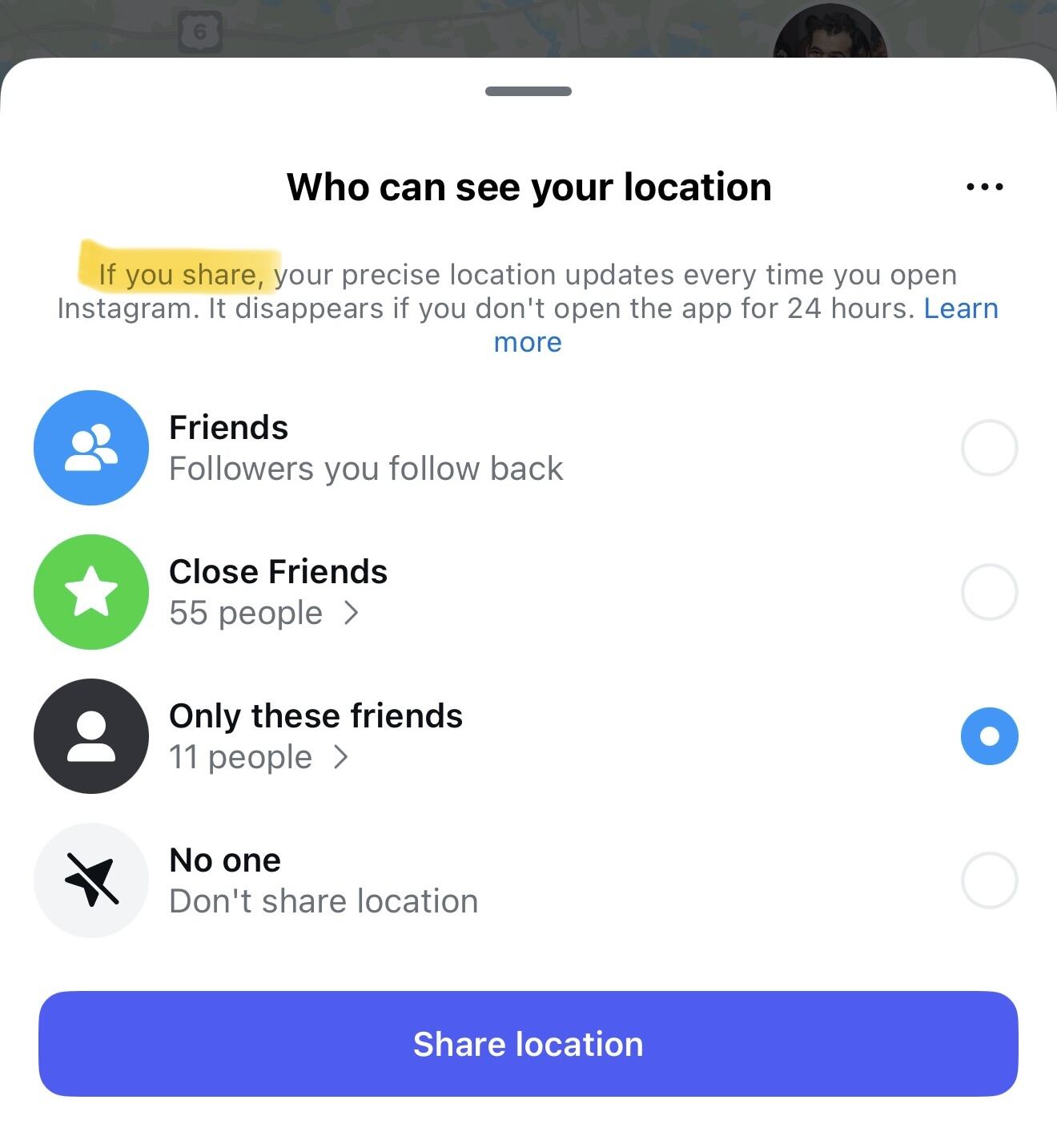The height and width of the screenshot is (1148, 1057).
Task: Select the No one option row
Action: click(323, 880)
